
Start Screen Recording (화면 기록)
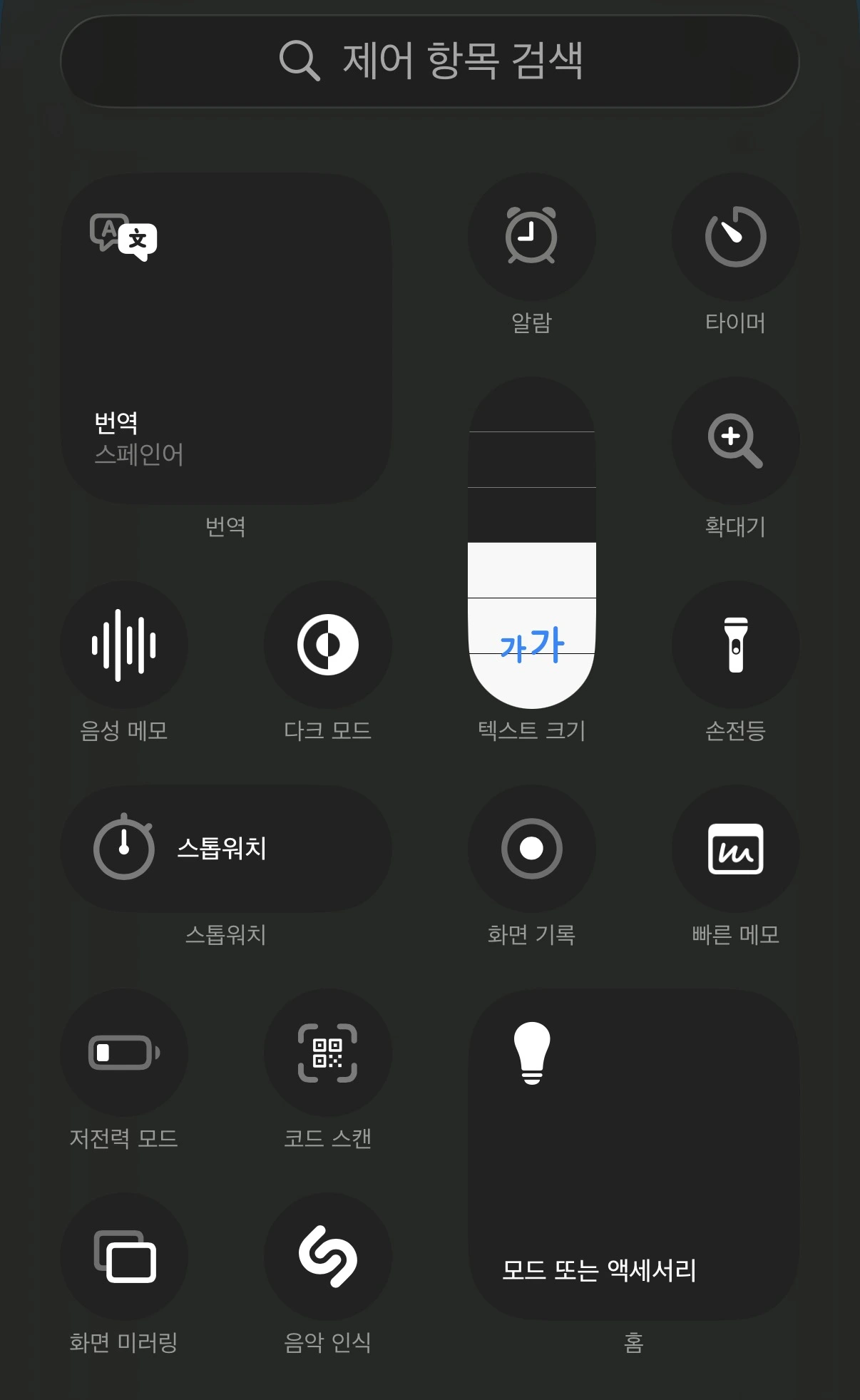pos(531,847)
